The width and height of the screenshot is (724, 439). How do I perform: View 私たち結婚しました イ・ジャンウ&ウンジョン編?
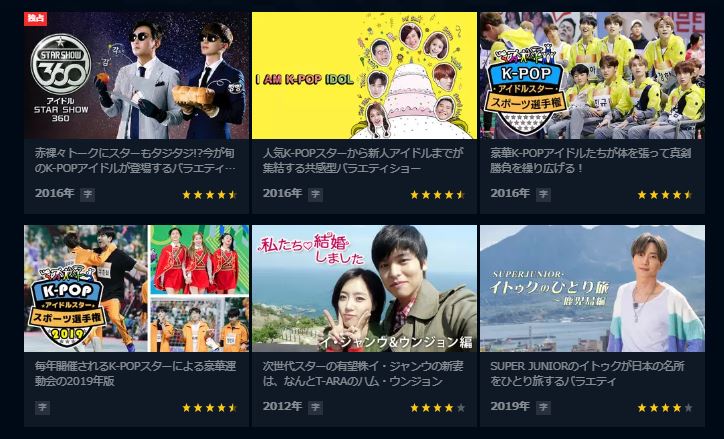tap(364, 289)
